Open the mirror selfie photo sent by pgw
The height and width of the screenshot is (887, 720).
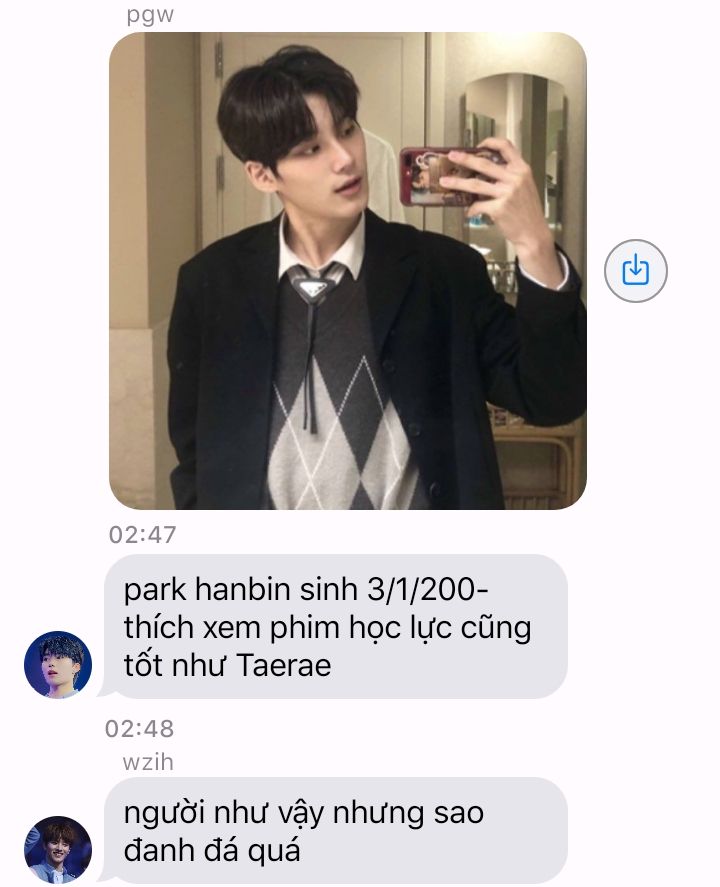347,270
